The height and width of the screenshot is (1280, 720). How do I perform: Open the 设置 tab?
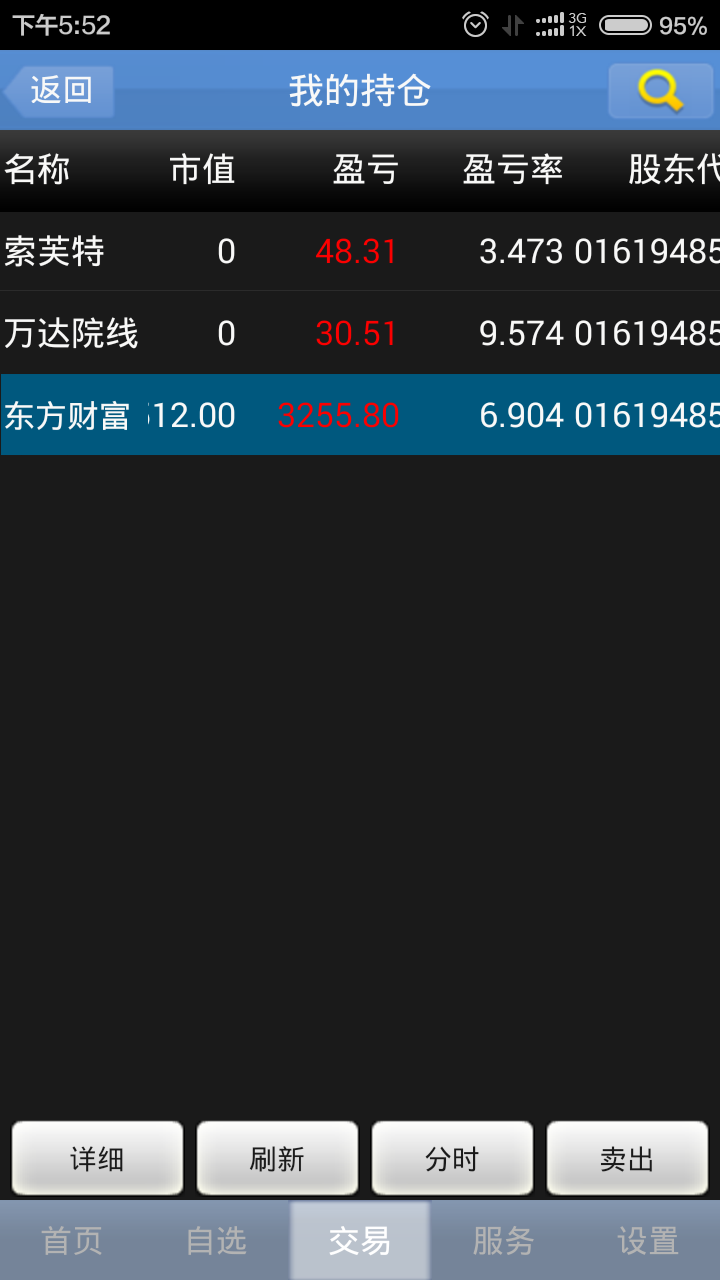click(x=647, y=1238)
